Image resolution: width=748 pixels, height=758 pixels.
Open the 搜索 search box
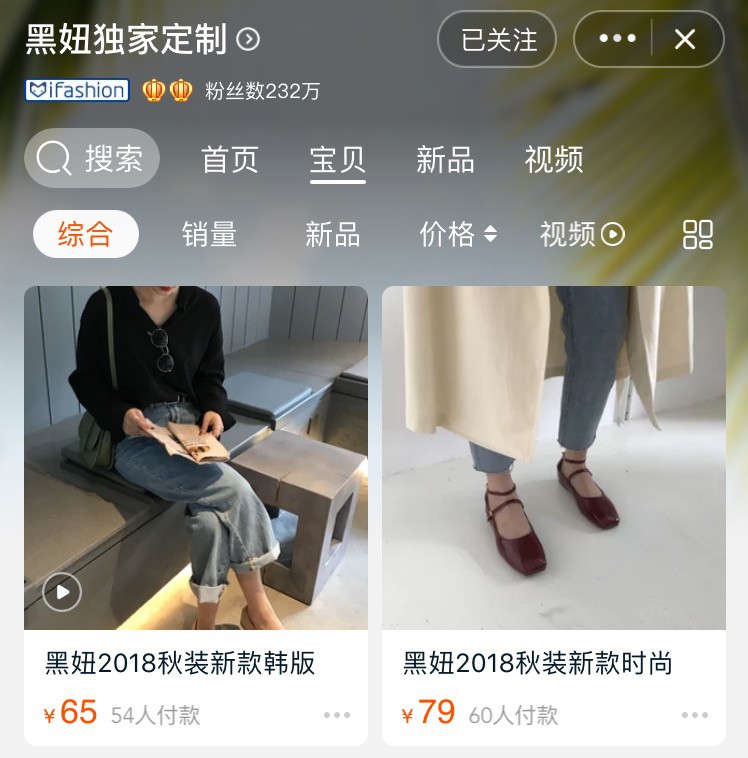click(x=92, y=159)
